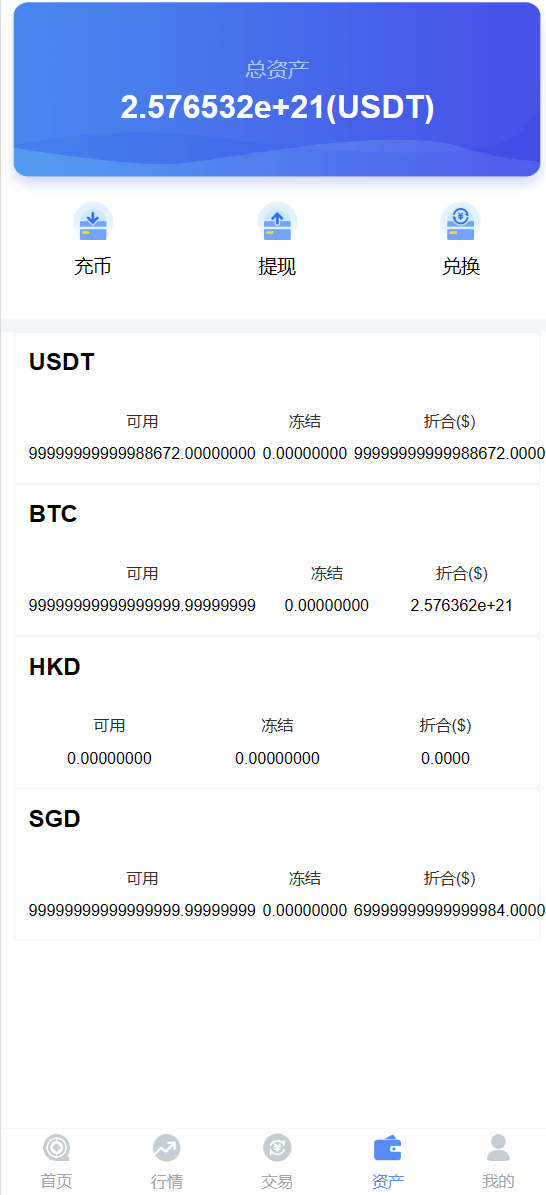The height and width of the screenshot is (1195, 546).
Task: Switch to the 交易 trade tab
Action: tap(277, 1161)
